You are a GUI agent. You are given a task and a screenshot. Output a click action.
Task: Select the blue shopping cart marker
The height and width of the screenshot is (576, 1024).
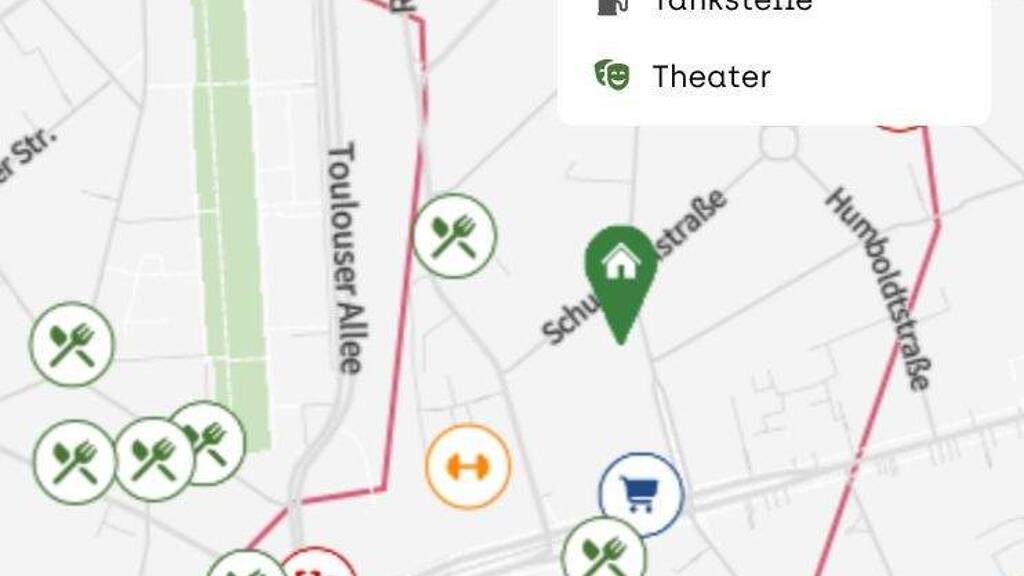pos(641,494)
